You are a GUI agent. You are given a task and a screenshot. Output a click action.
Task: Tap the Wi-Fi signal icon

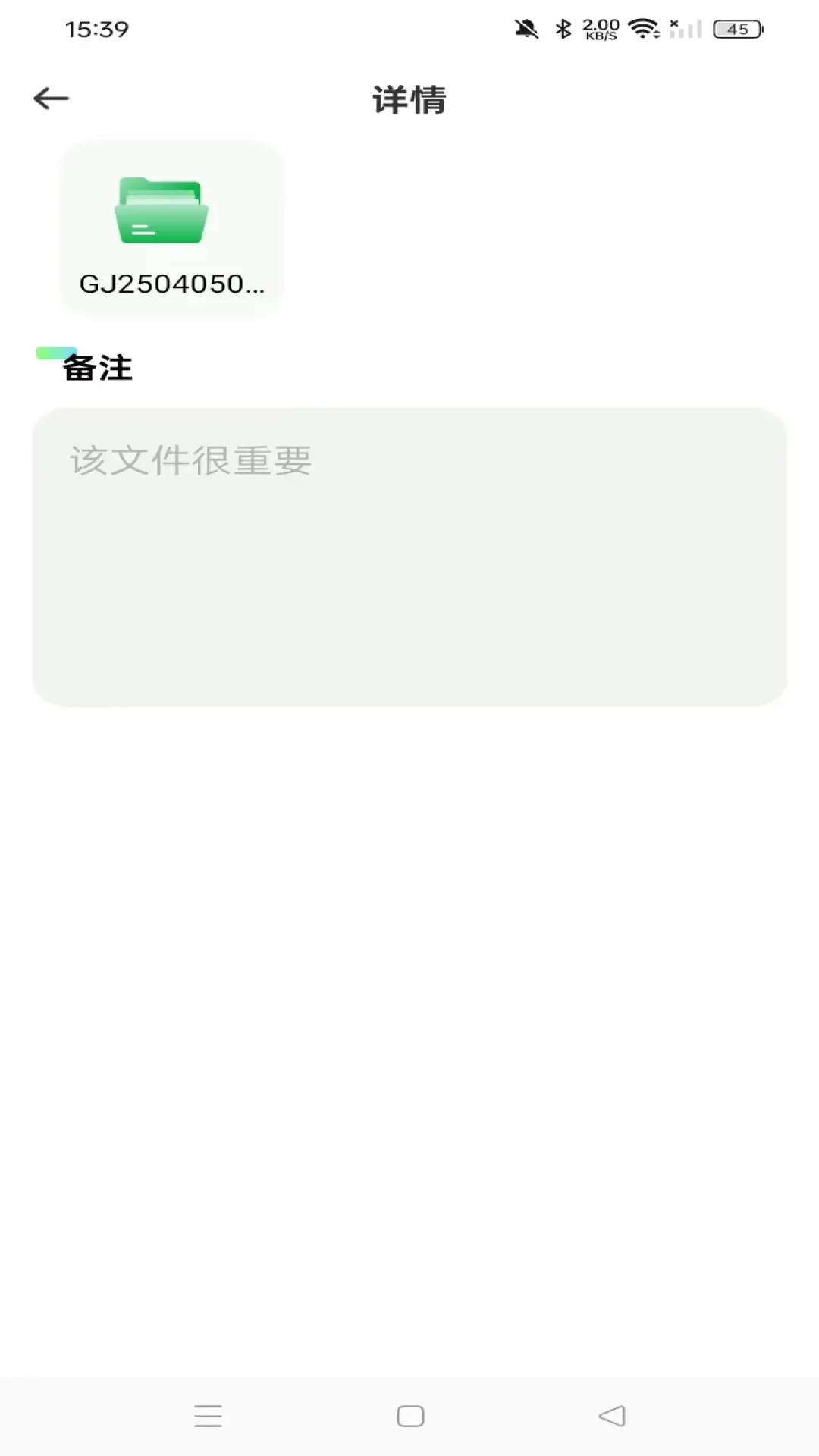coord(644,29)
